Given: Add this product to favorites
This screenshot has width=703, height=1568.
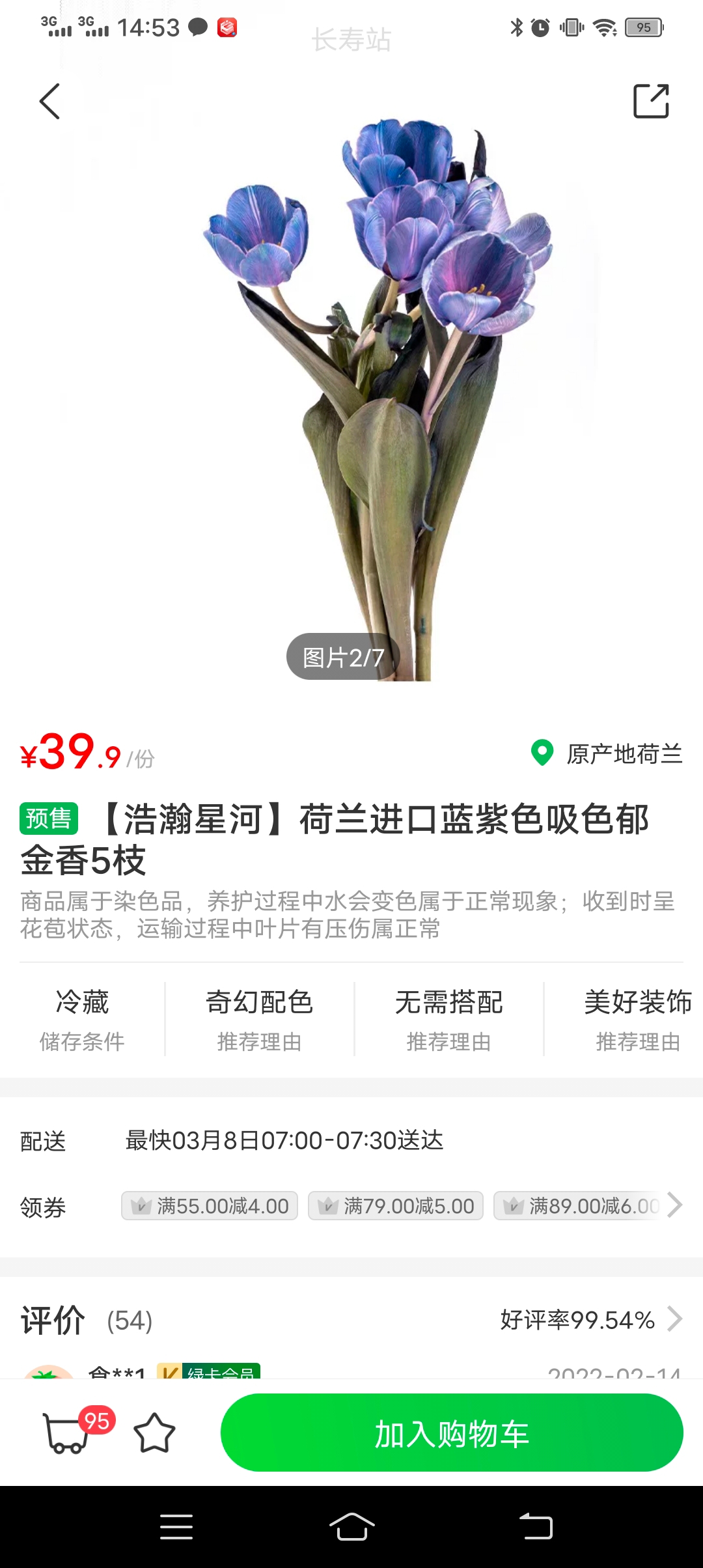Looking at the screenshot, I should coord(154,1433).
